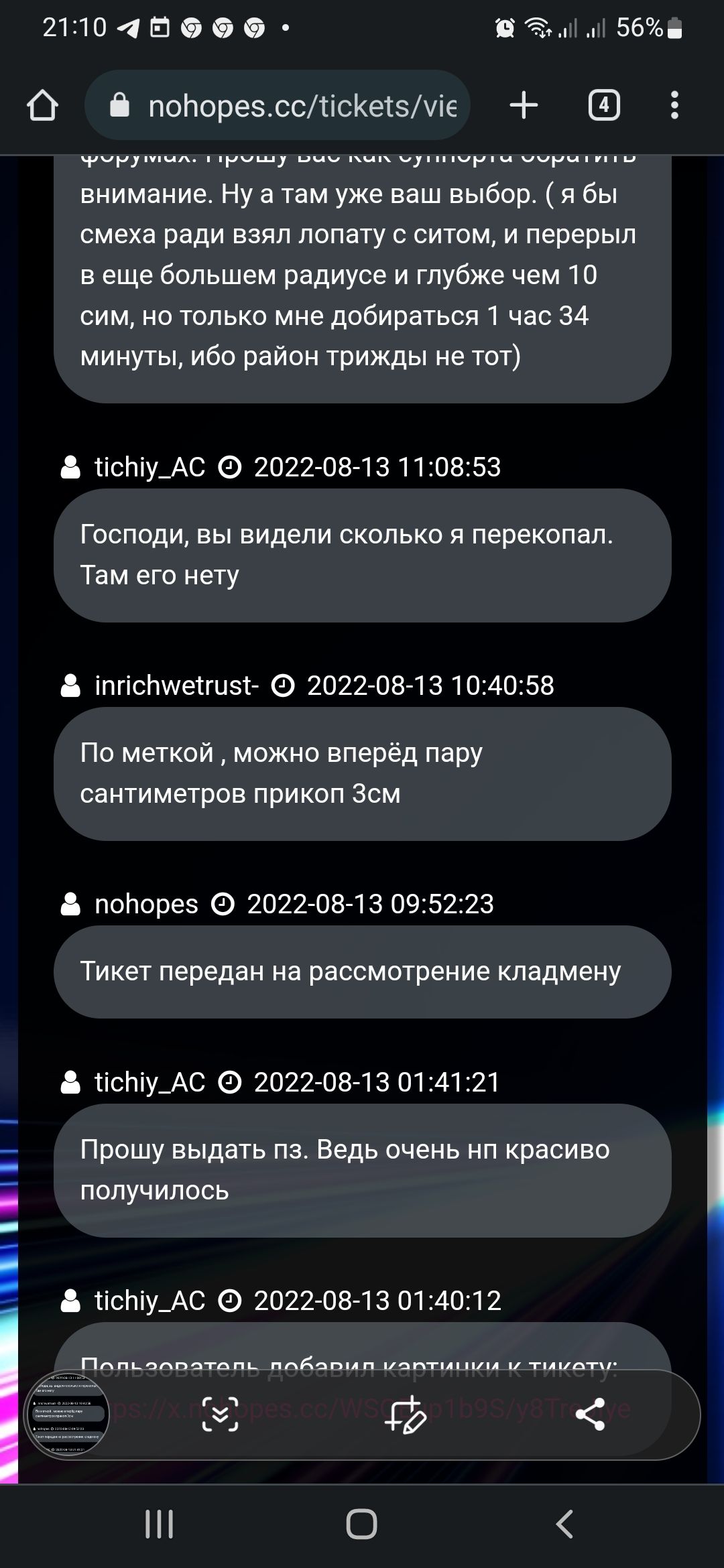Go back using the system back button
This screenshot has height=1568, width=724.
[x=564, y=1524]
